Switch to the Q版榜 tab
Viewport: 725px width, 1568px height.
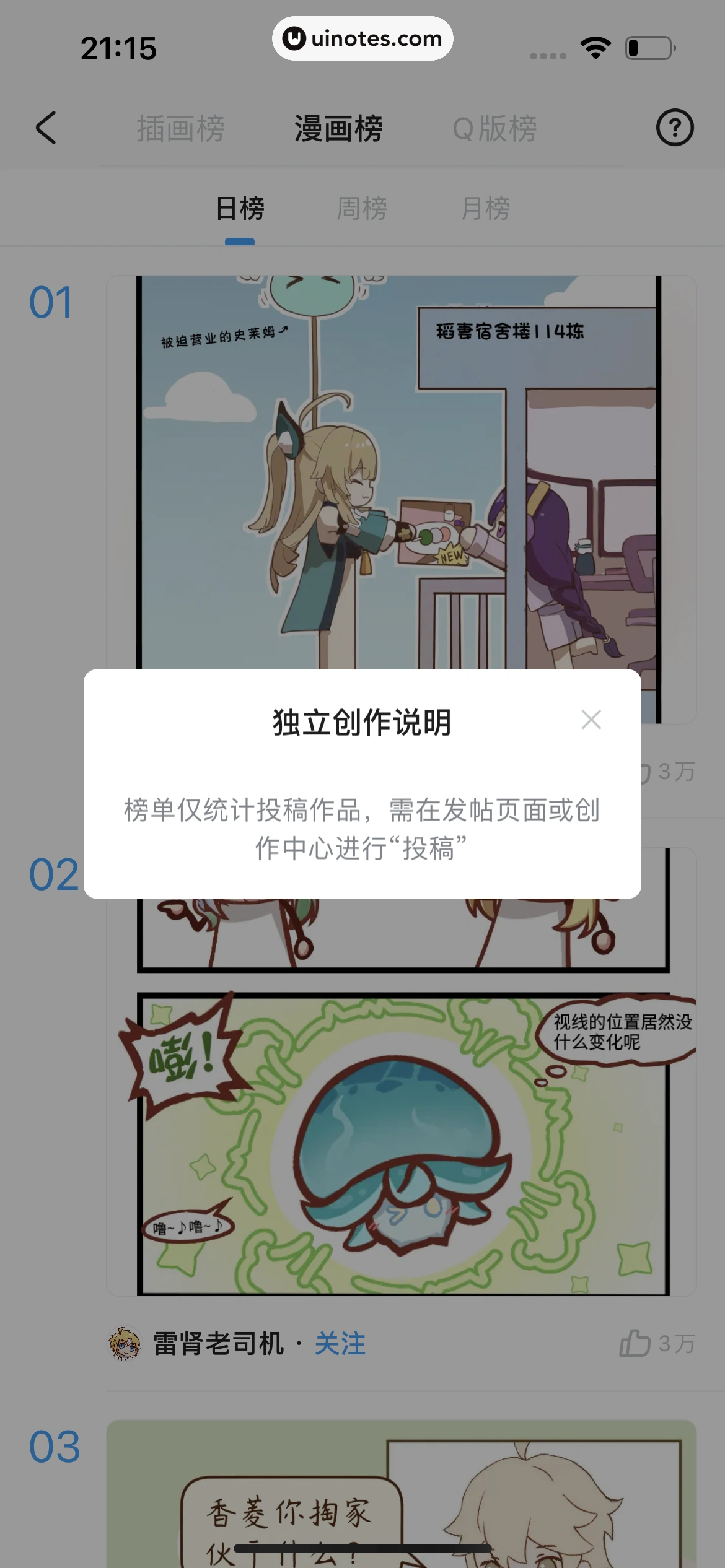[x=494, y=129]
